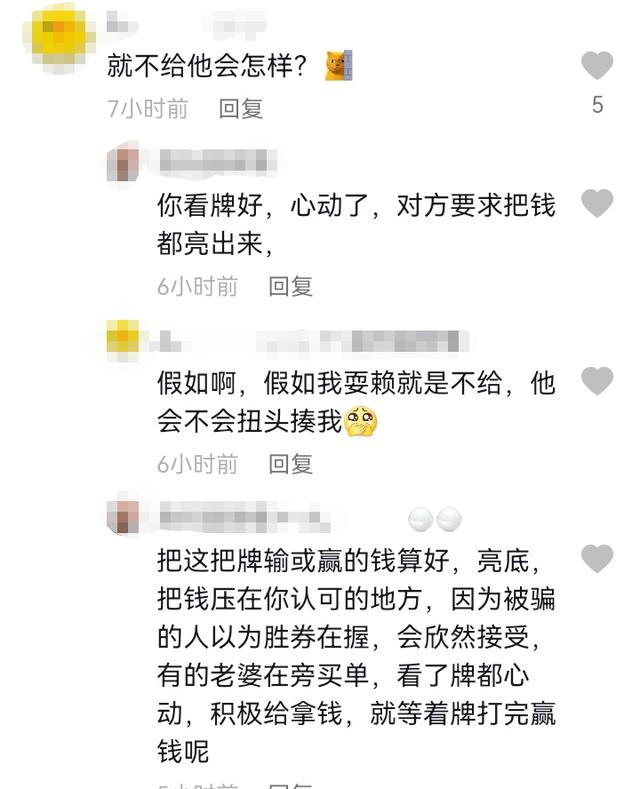
Task: Like the comment '就不给他会怎样?'
Action: click(597, 66)
